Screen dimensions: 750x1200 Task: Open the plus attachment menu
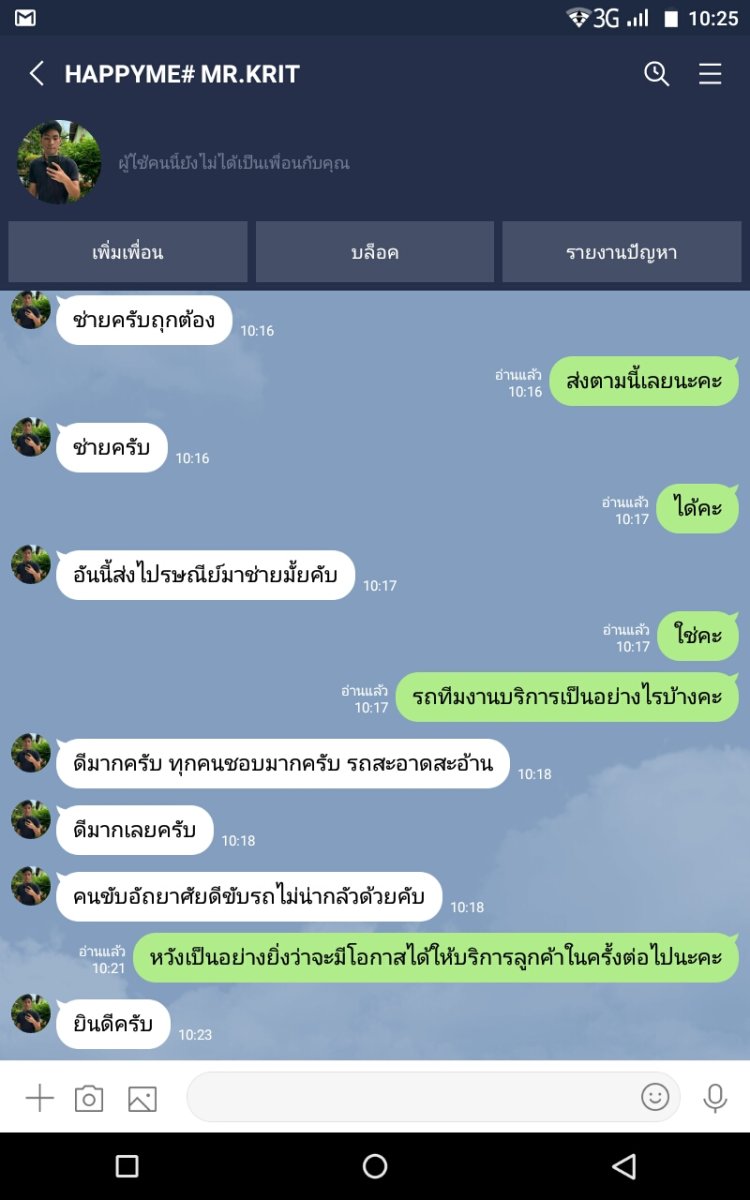point(39,1098)
